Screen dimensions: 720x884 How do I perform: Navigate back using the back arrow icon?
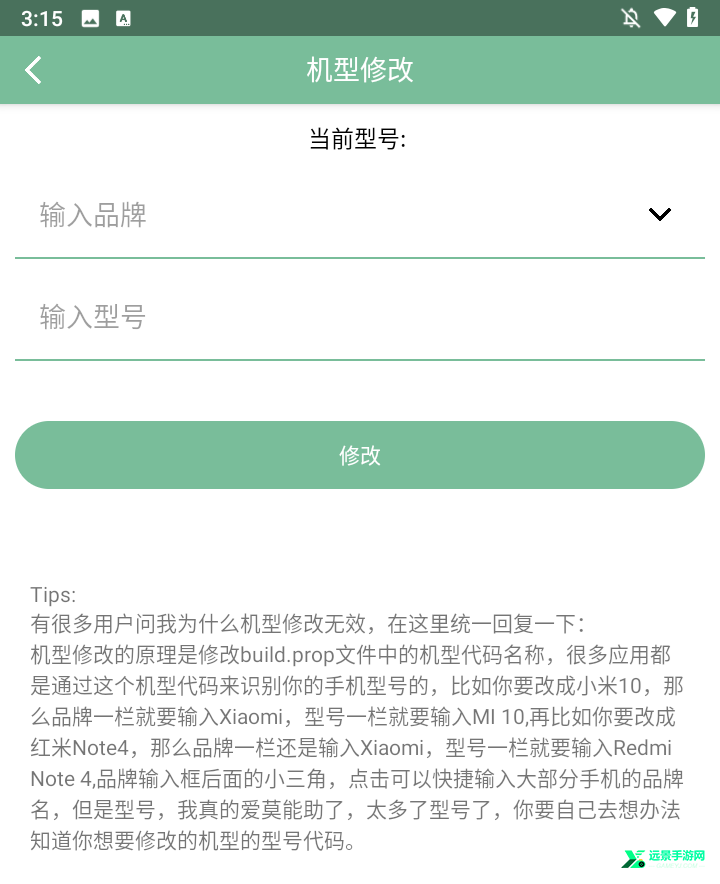click(x=33, y=70)
